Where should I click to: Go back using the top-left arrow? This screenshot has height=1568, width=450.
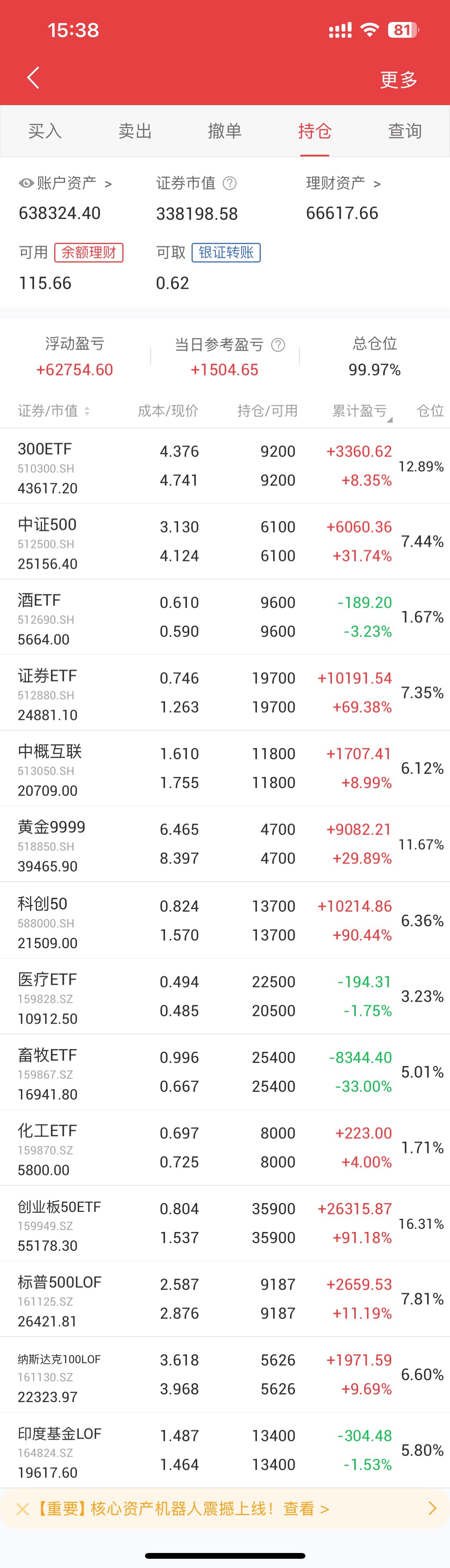pyautogui.click(x=33, y=78)
